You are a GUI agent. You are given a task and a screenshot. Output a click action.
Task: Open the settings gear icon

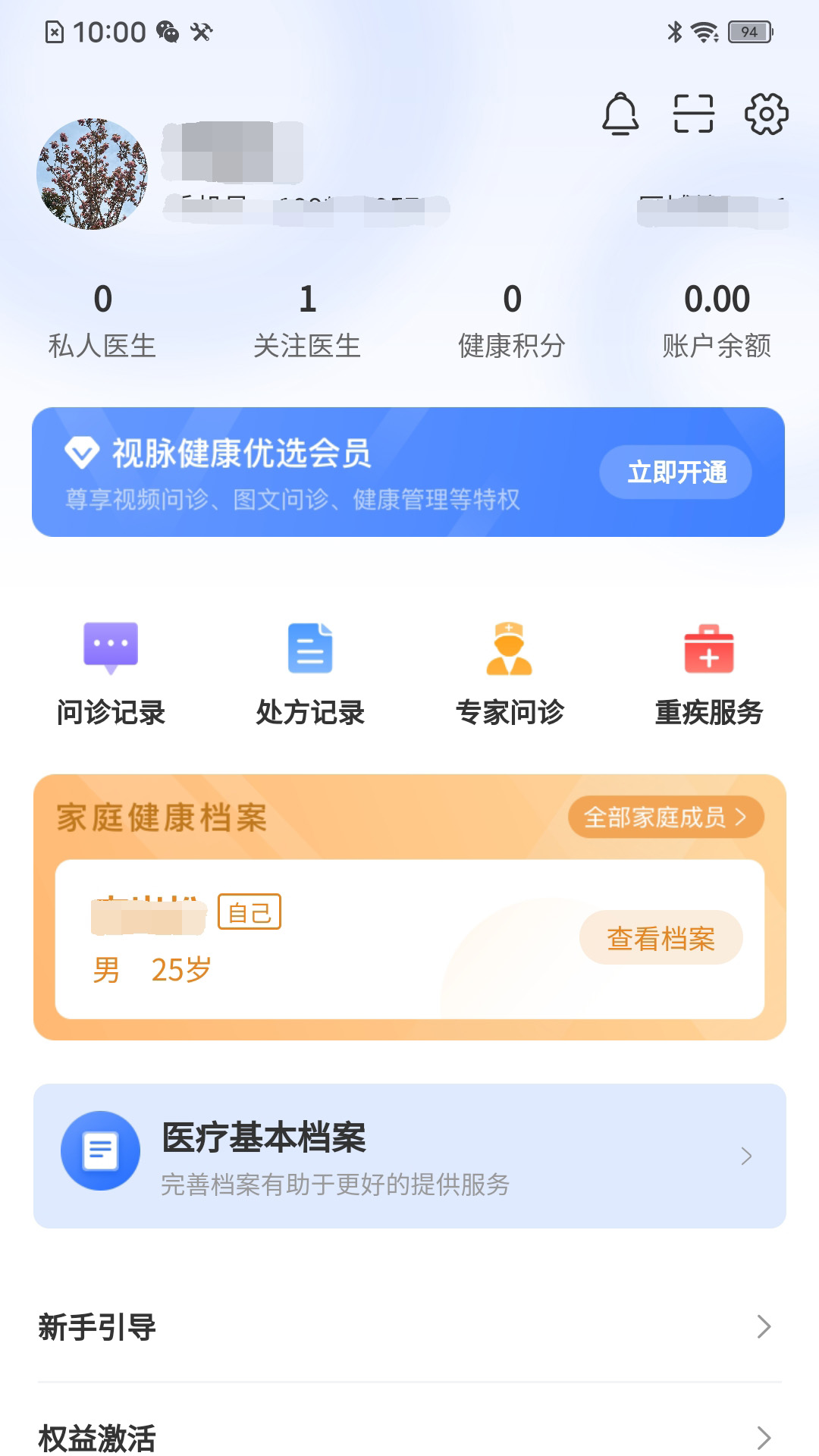(x=765, y=114)
